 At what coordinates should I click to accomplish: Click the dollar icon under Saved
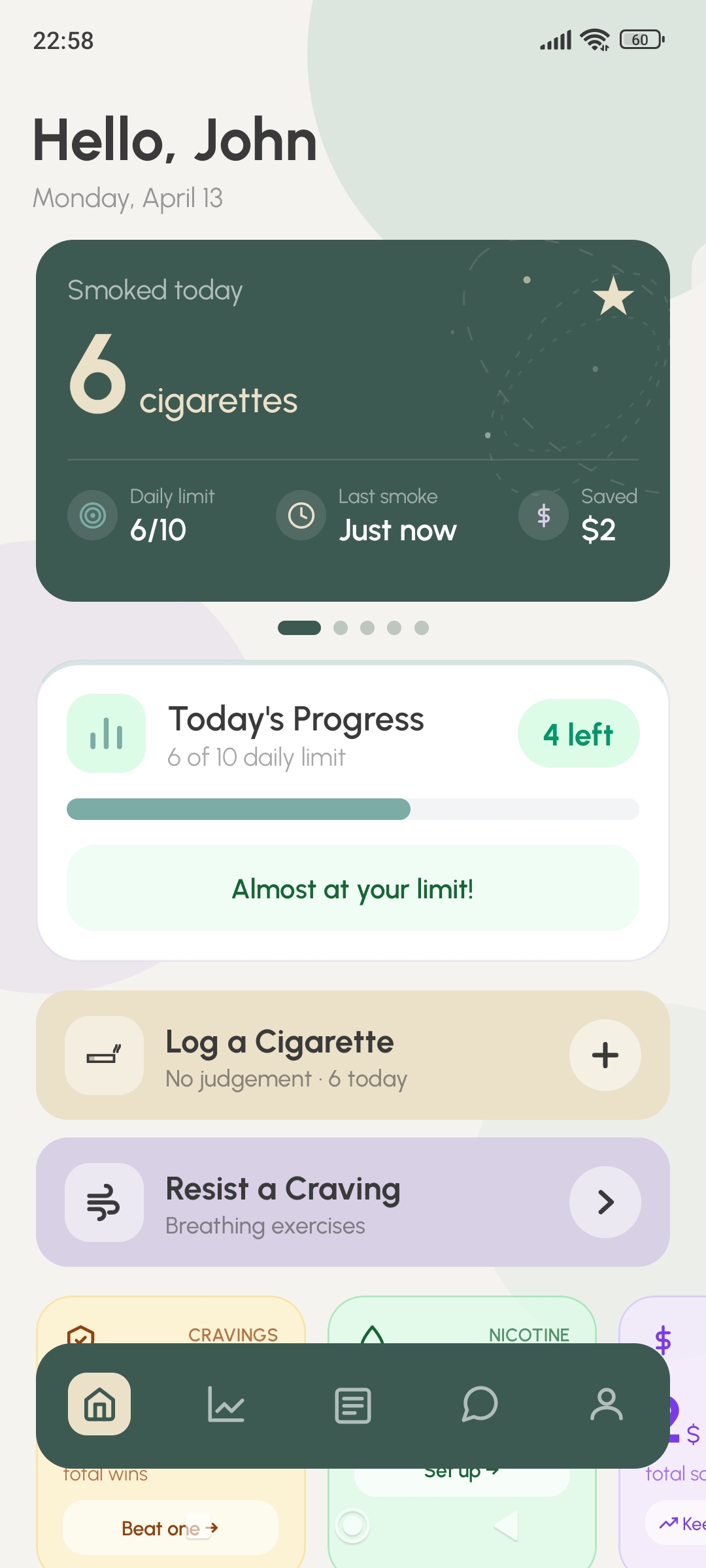click(543, 515)
